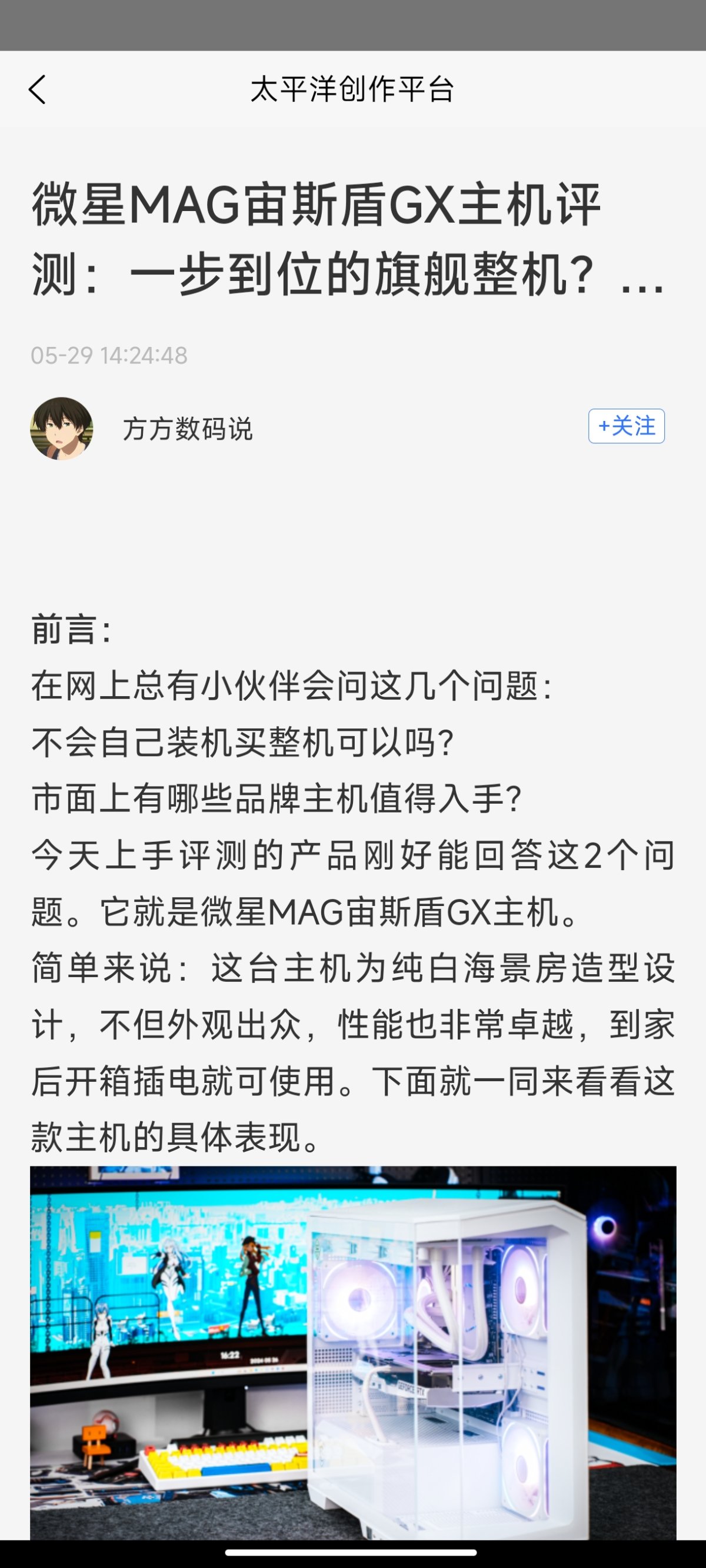This screenshot has width=706, height=1568.
Task: Open the 方方数码说 author name
Action: tap(188, 429)
